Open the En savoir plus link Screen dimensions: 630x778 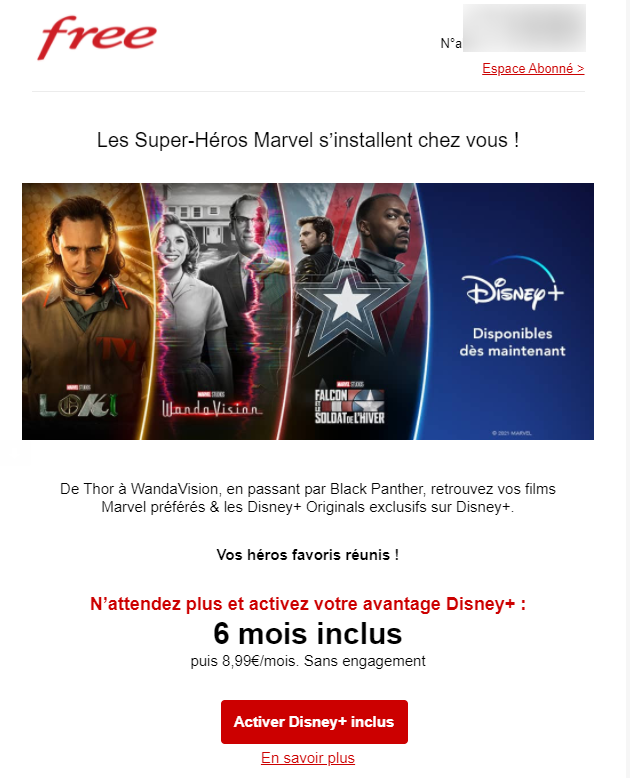(x=308, y=758)
